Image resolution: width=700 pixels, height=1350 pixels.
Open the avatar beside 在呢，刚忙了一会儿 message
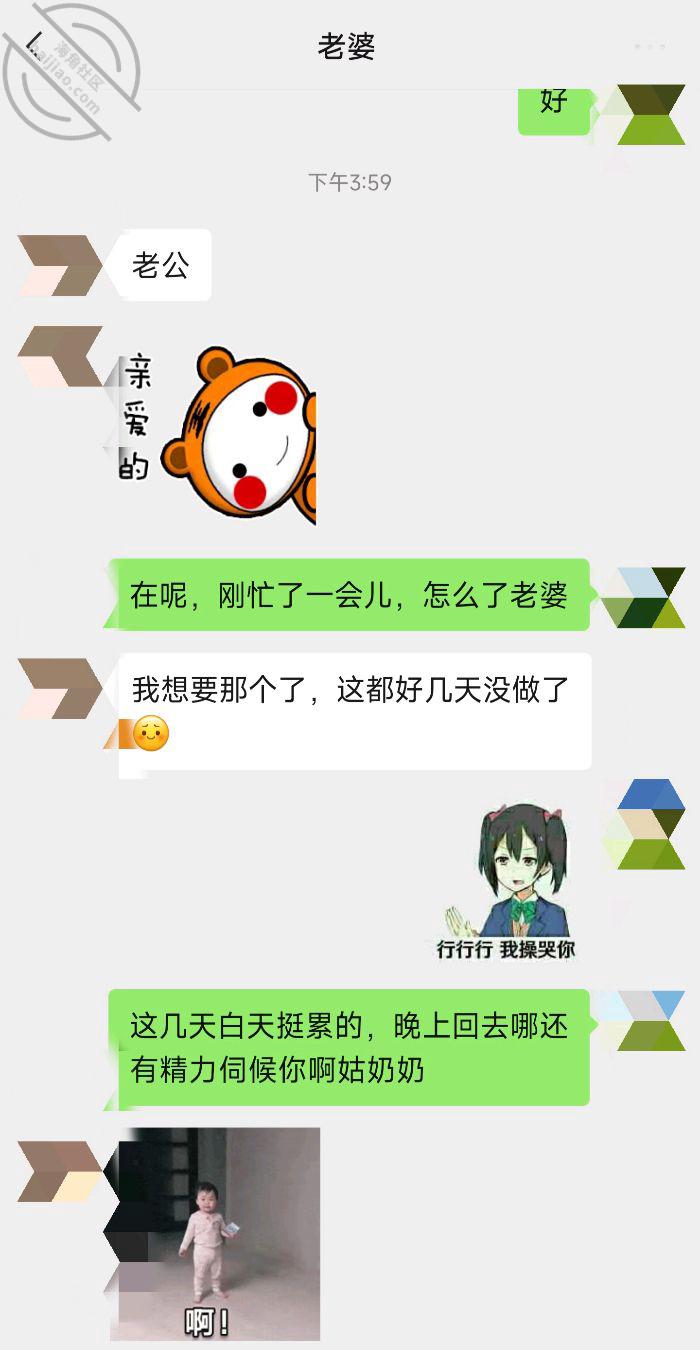[644, 598]
